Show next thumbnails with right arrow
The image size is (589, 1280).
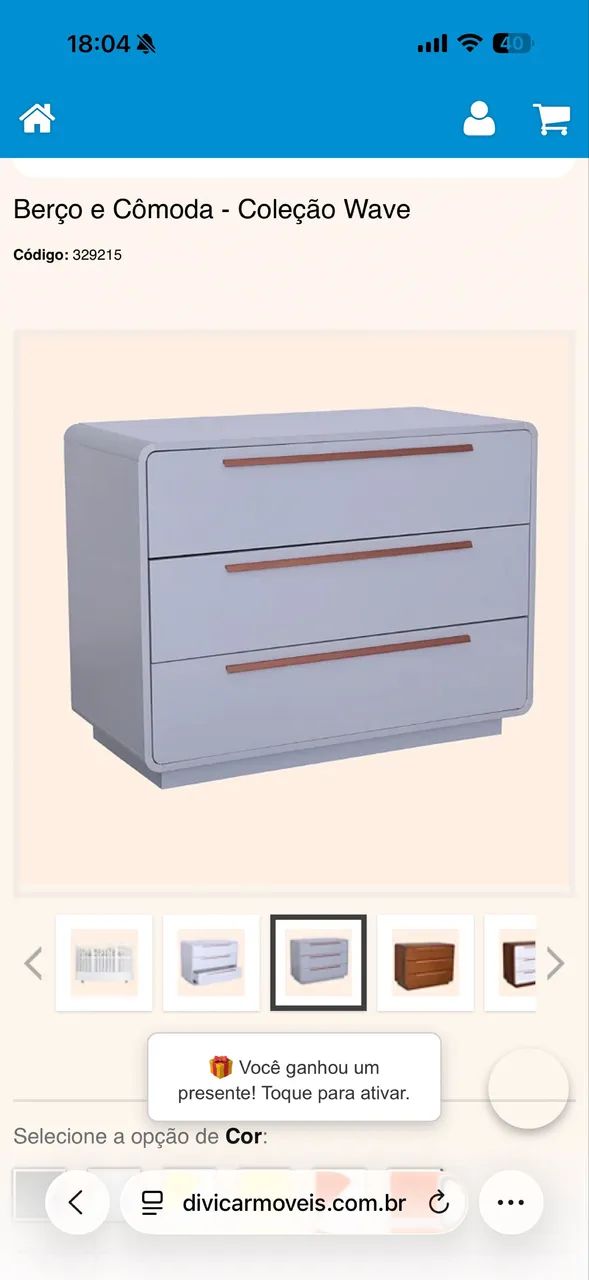(x=555, y=964)
